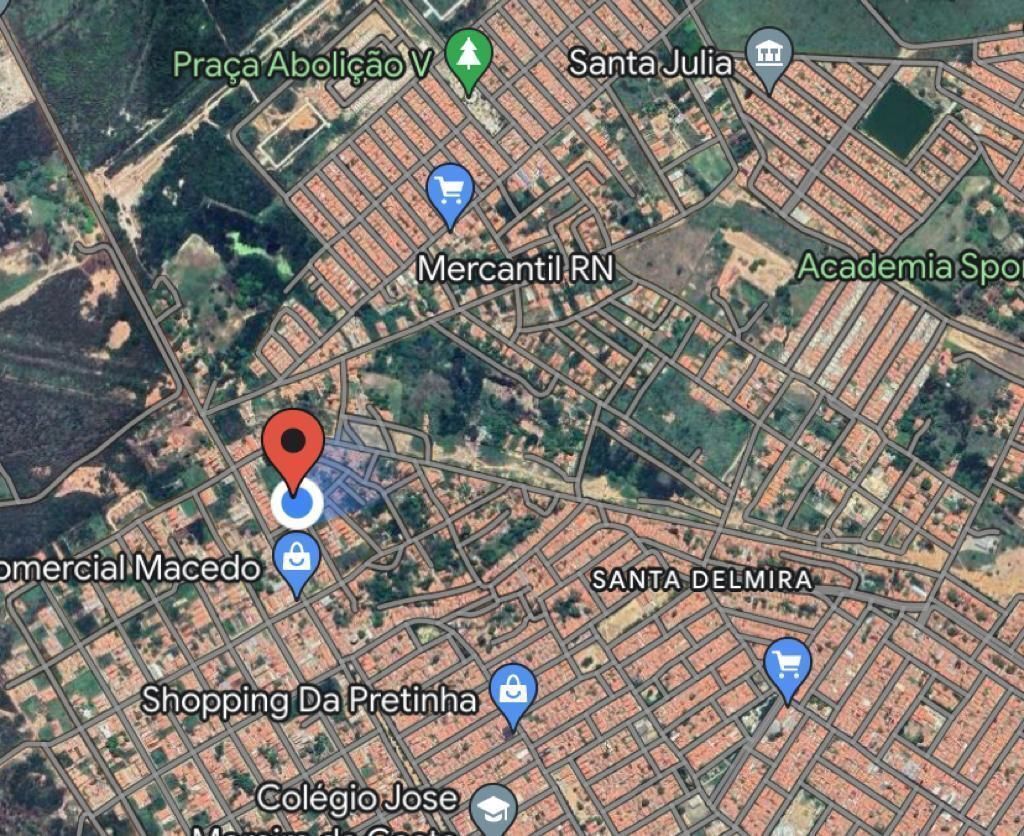Select the Comercial Macedo shop marker

click(x=297, y=559)
